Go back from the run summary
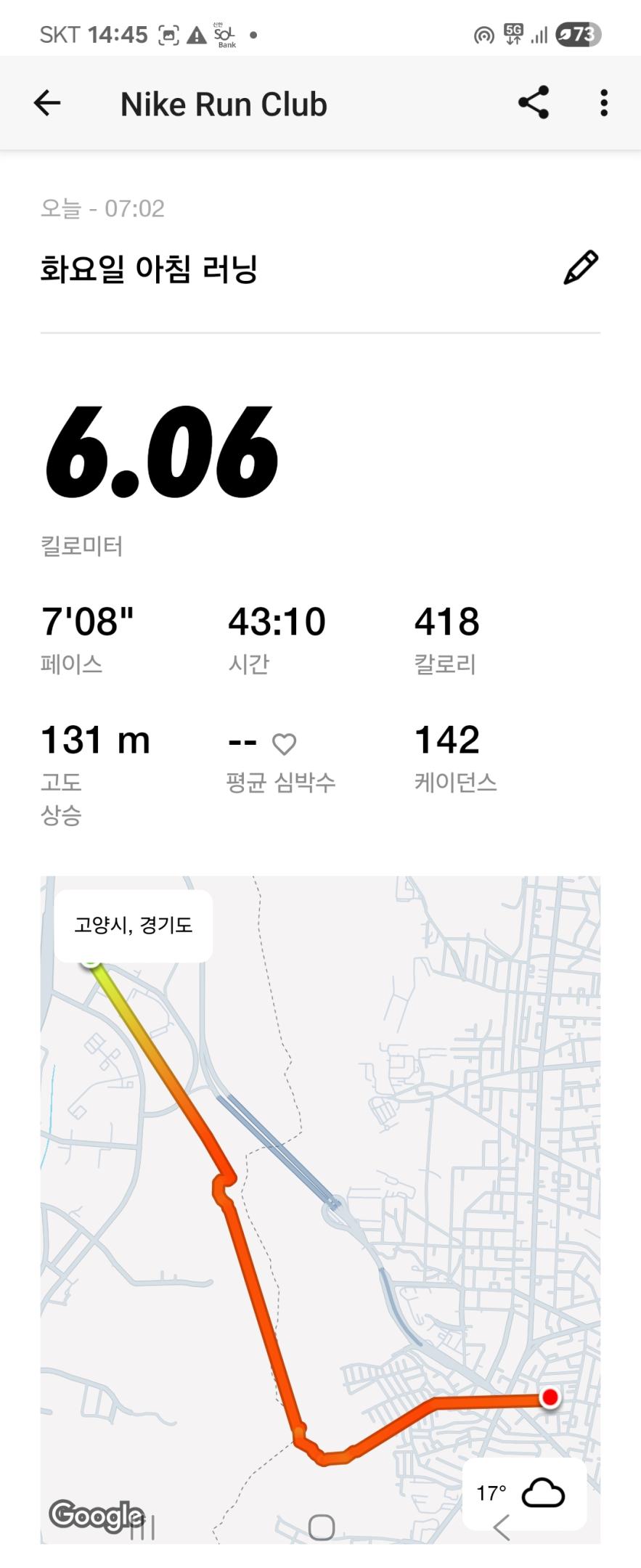 click(x=47, y=103)
